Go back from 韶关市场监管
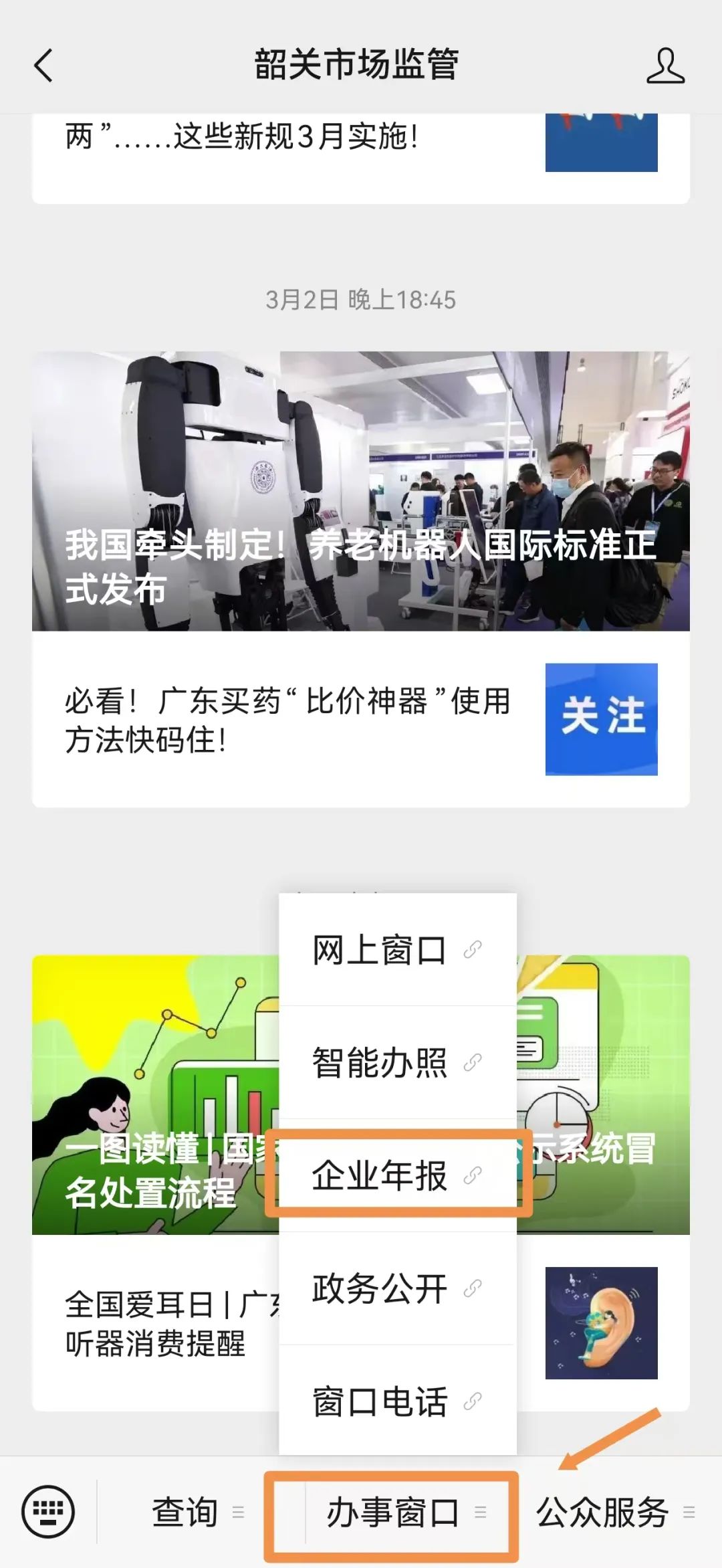722x1568 pixels. coord(43,66)
